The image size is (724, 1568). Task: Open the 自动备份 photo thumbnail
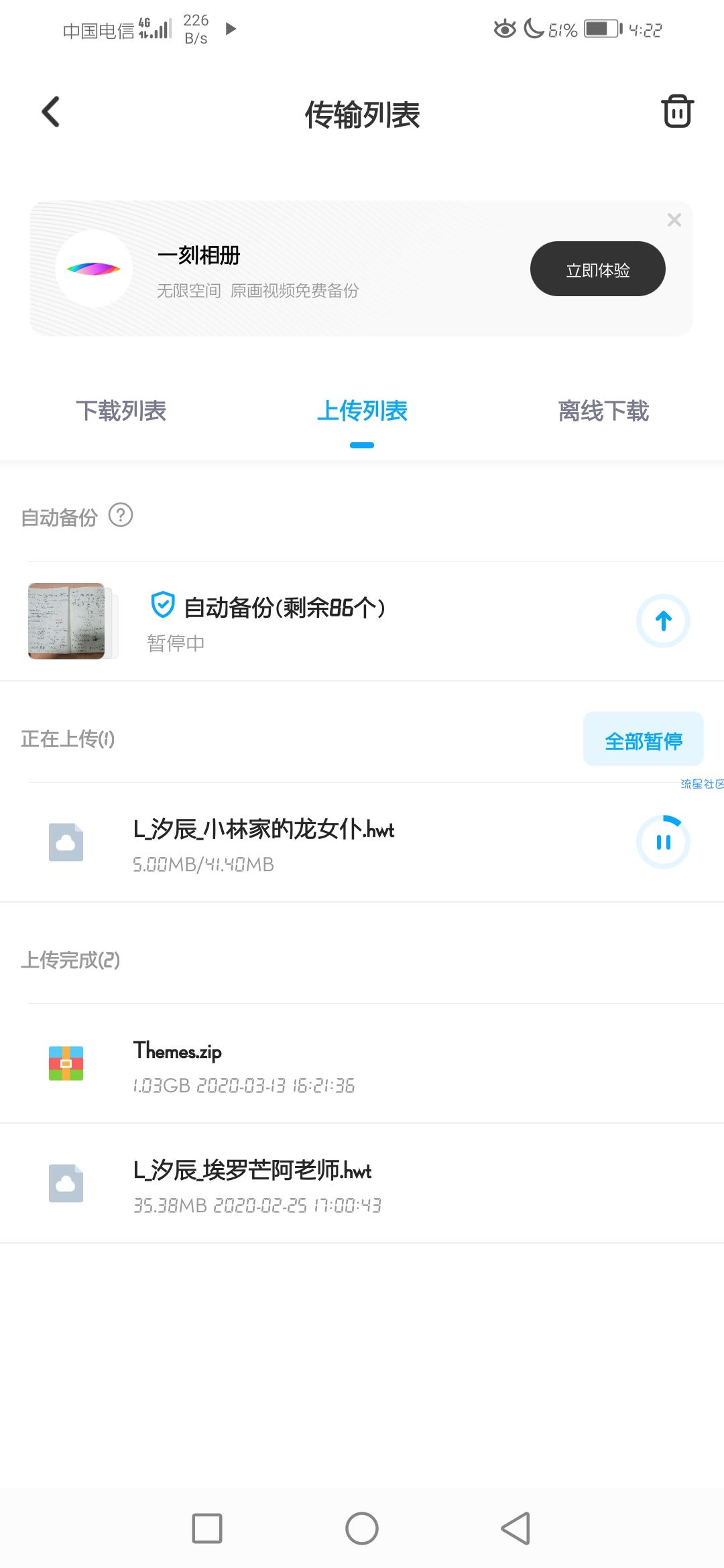click(x=66, y=621)
